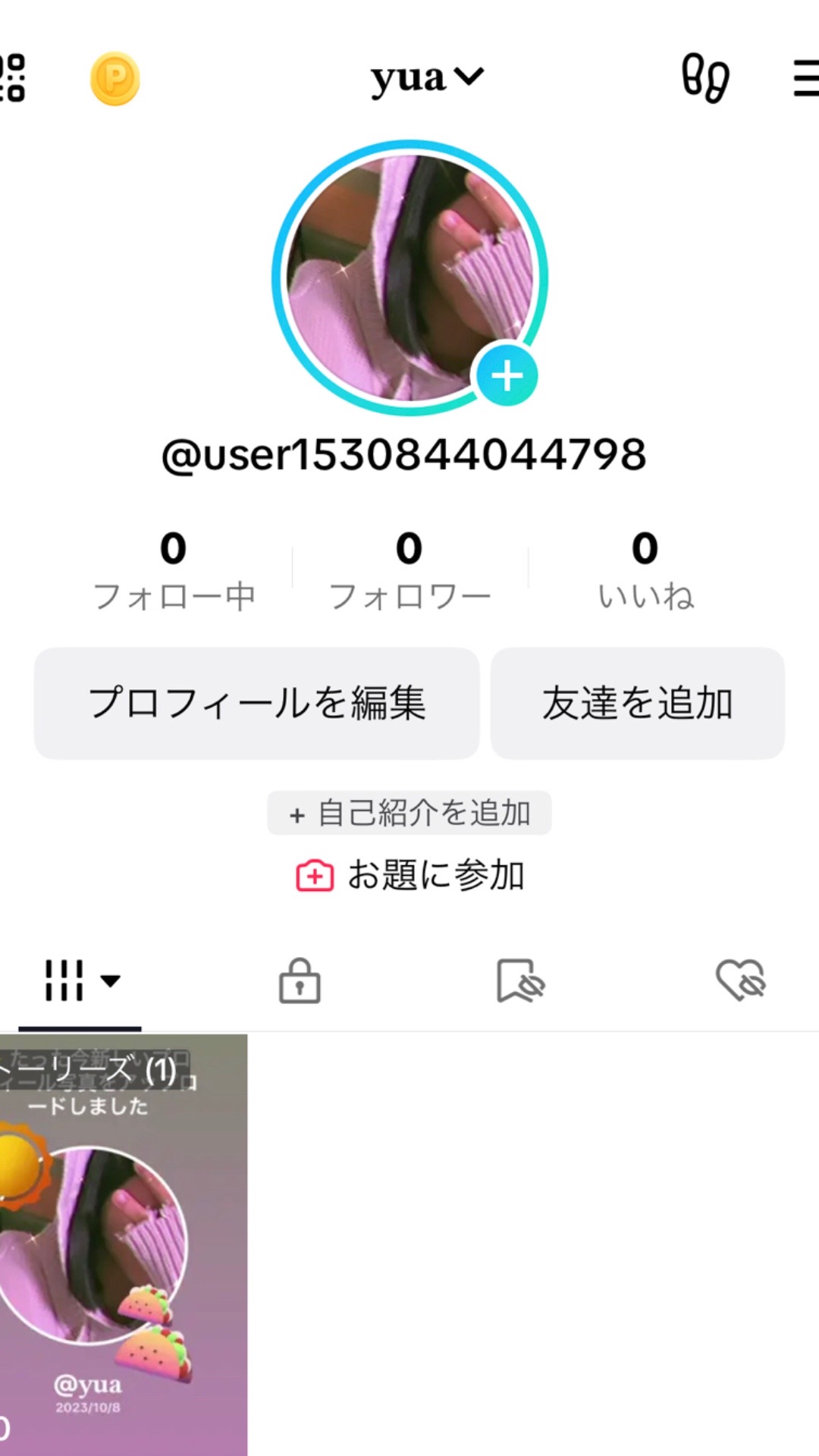The image size is (819, 1456).
Task: View the フォロー中 following list
Action: point(174,570)
